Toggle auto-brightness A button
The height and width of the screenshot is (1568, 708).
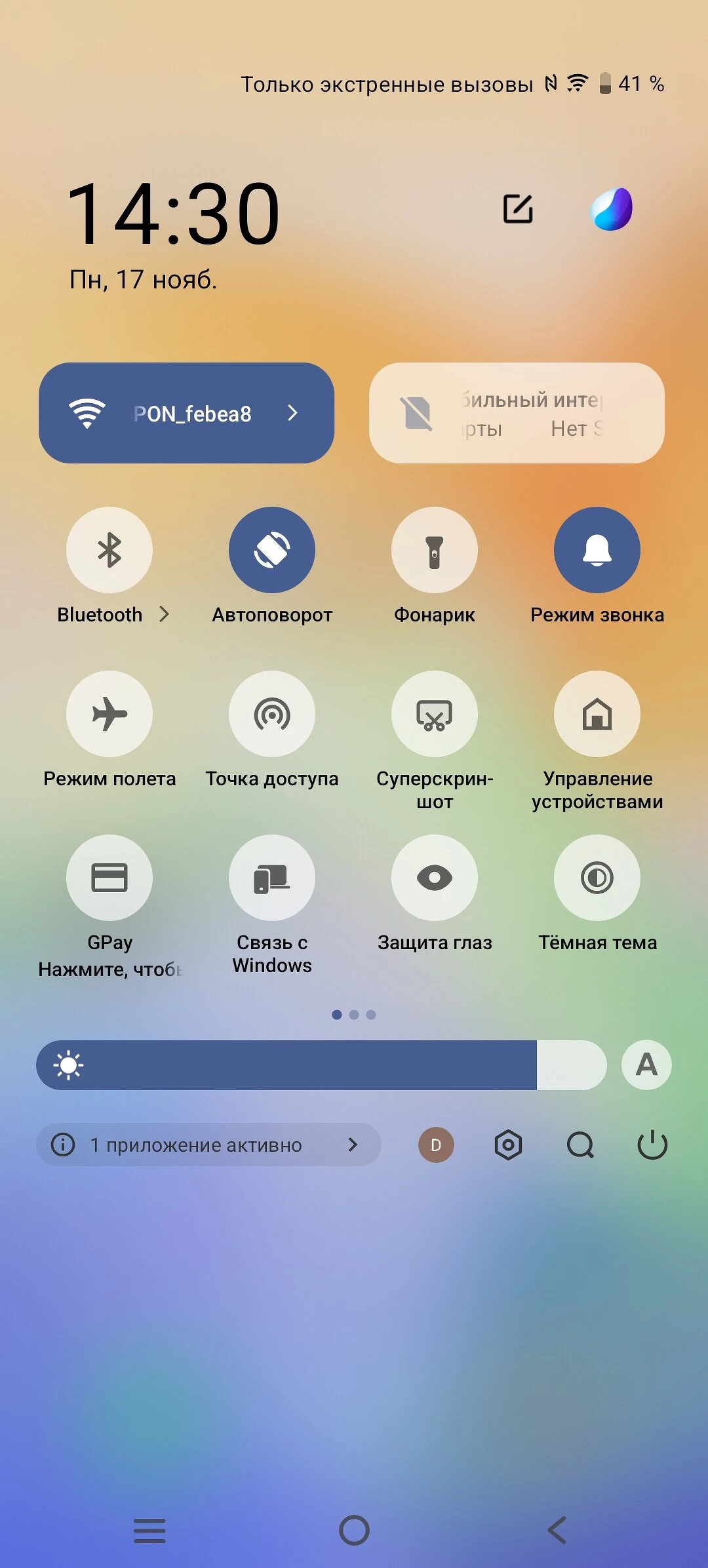(646, 1065)
